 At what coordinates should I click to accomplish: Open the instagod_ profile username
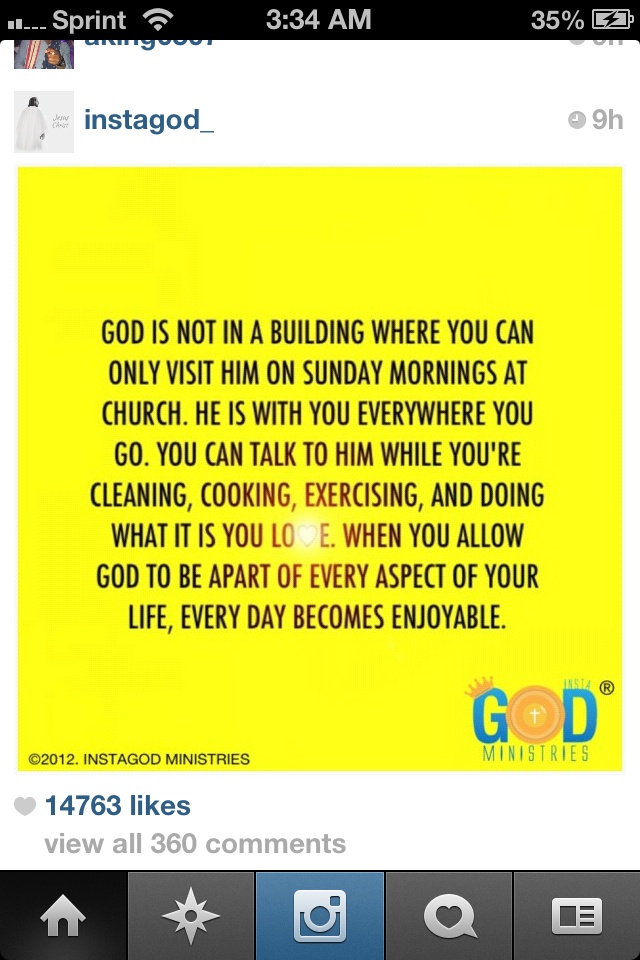coord(149,121)
